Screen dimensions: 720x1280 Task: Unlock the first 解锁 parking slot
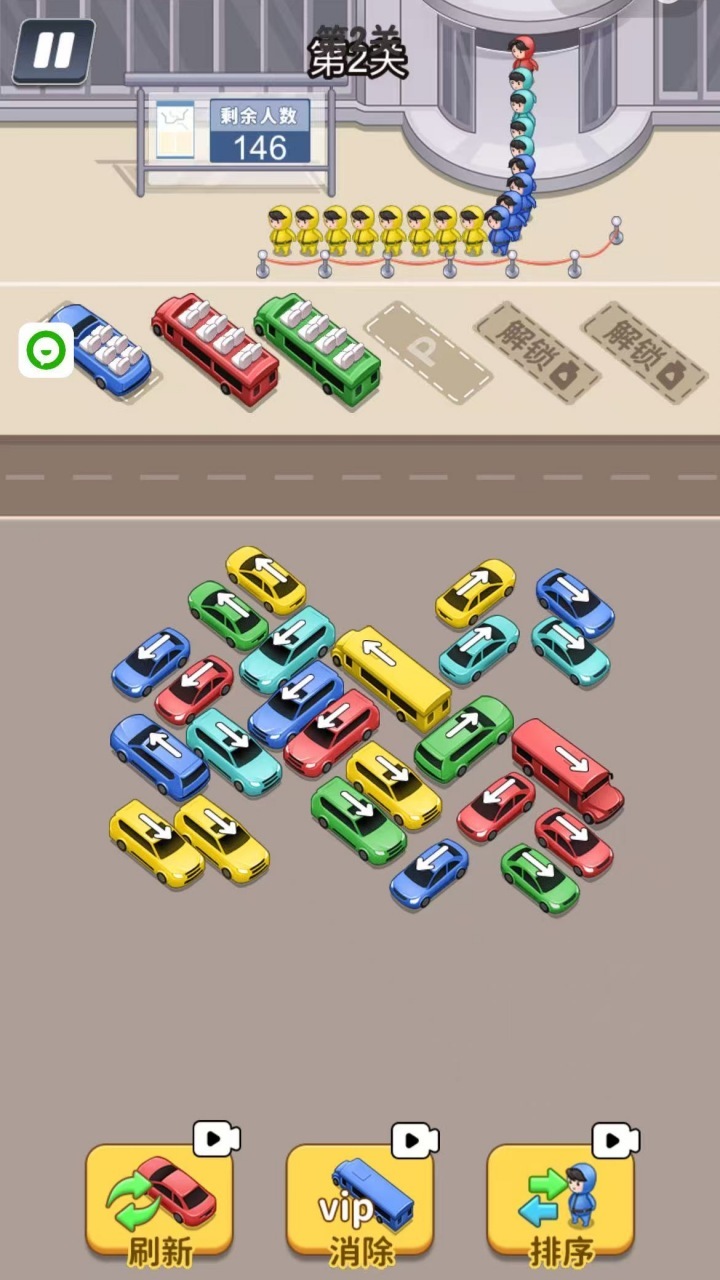(x=537, y=352)
